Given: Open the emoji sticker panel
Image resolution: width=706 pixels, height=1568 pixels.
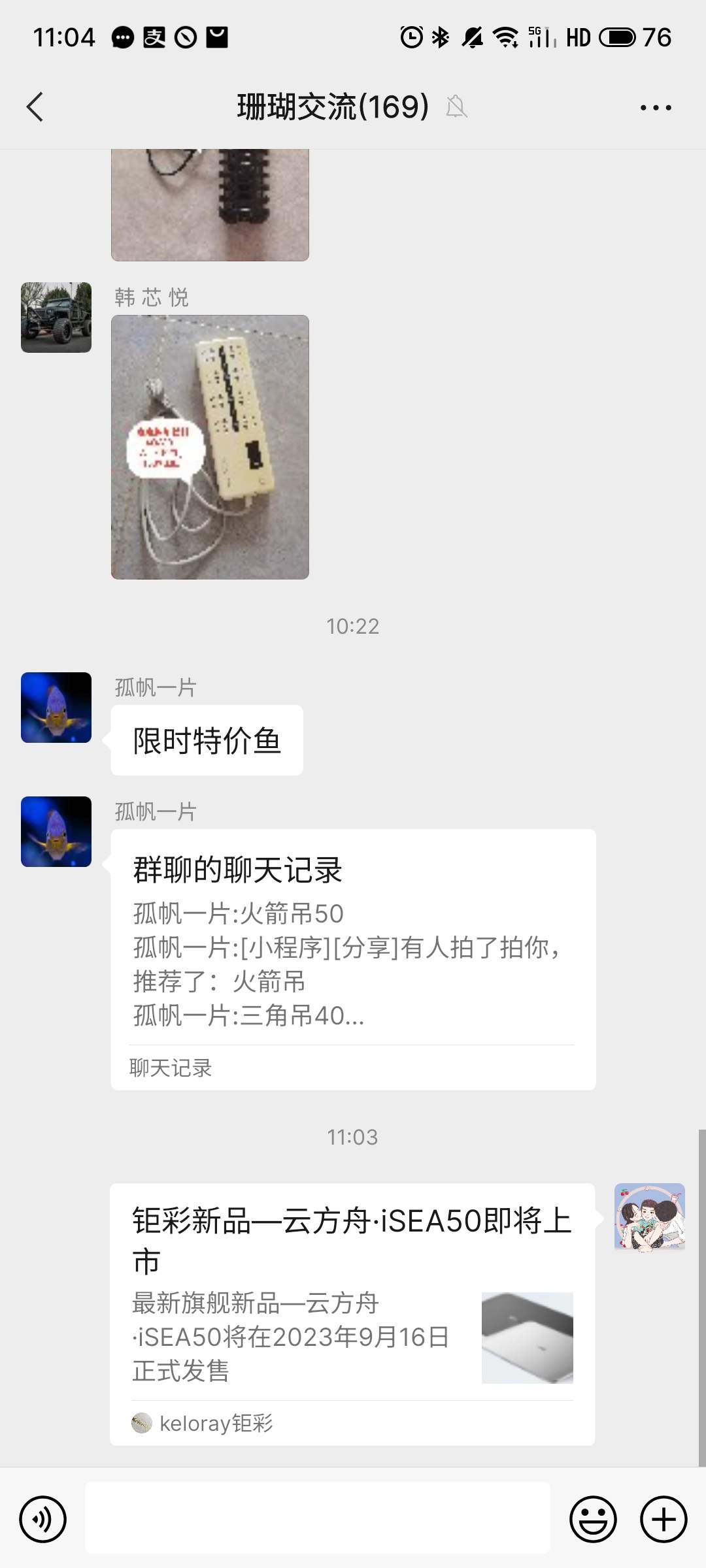Looking at the screenshot, I should [x=593, y=1519].
